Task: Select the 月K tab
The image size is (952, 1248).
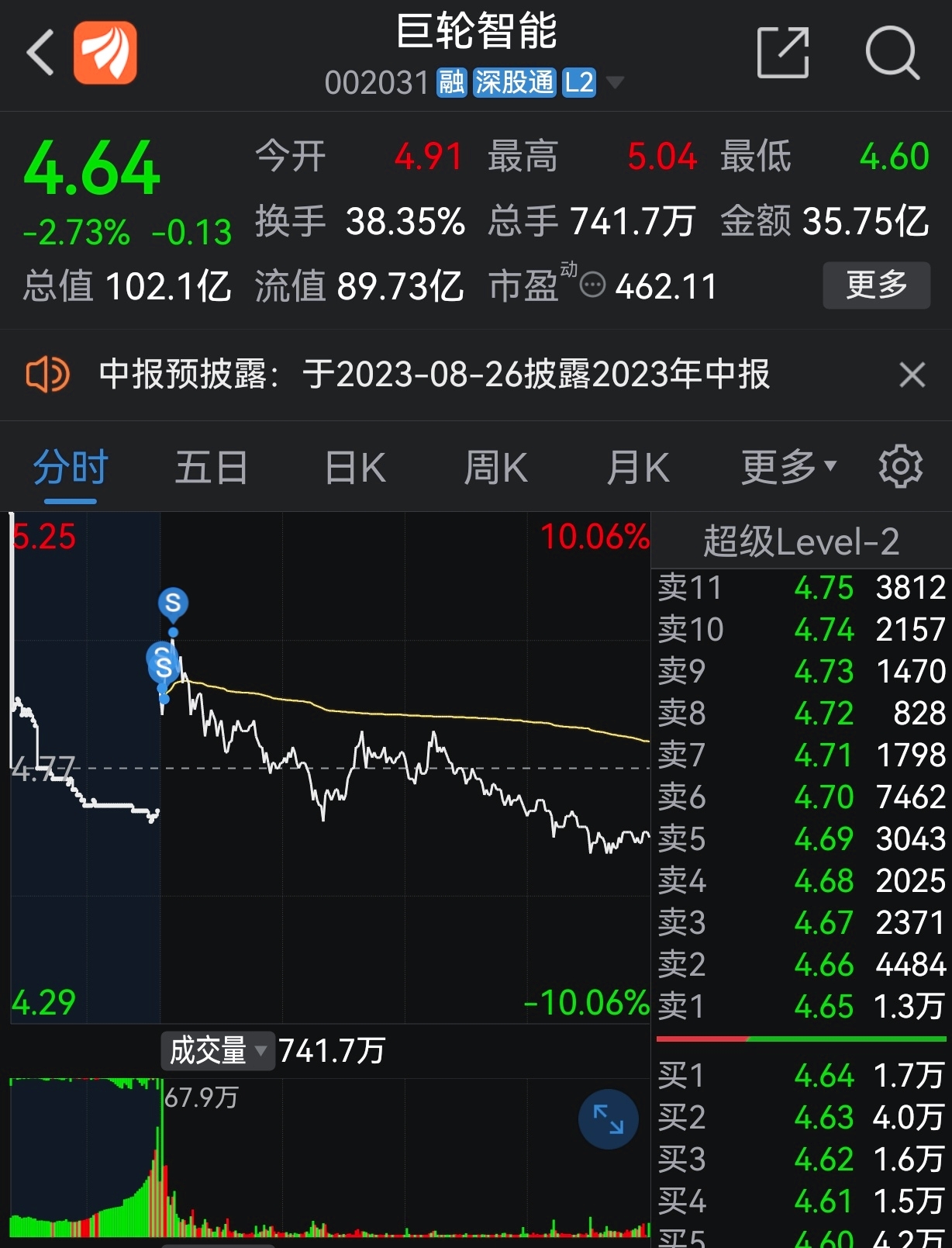Action: click(636, 466)
